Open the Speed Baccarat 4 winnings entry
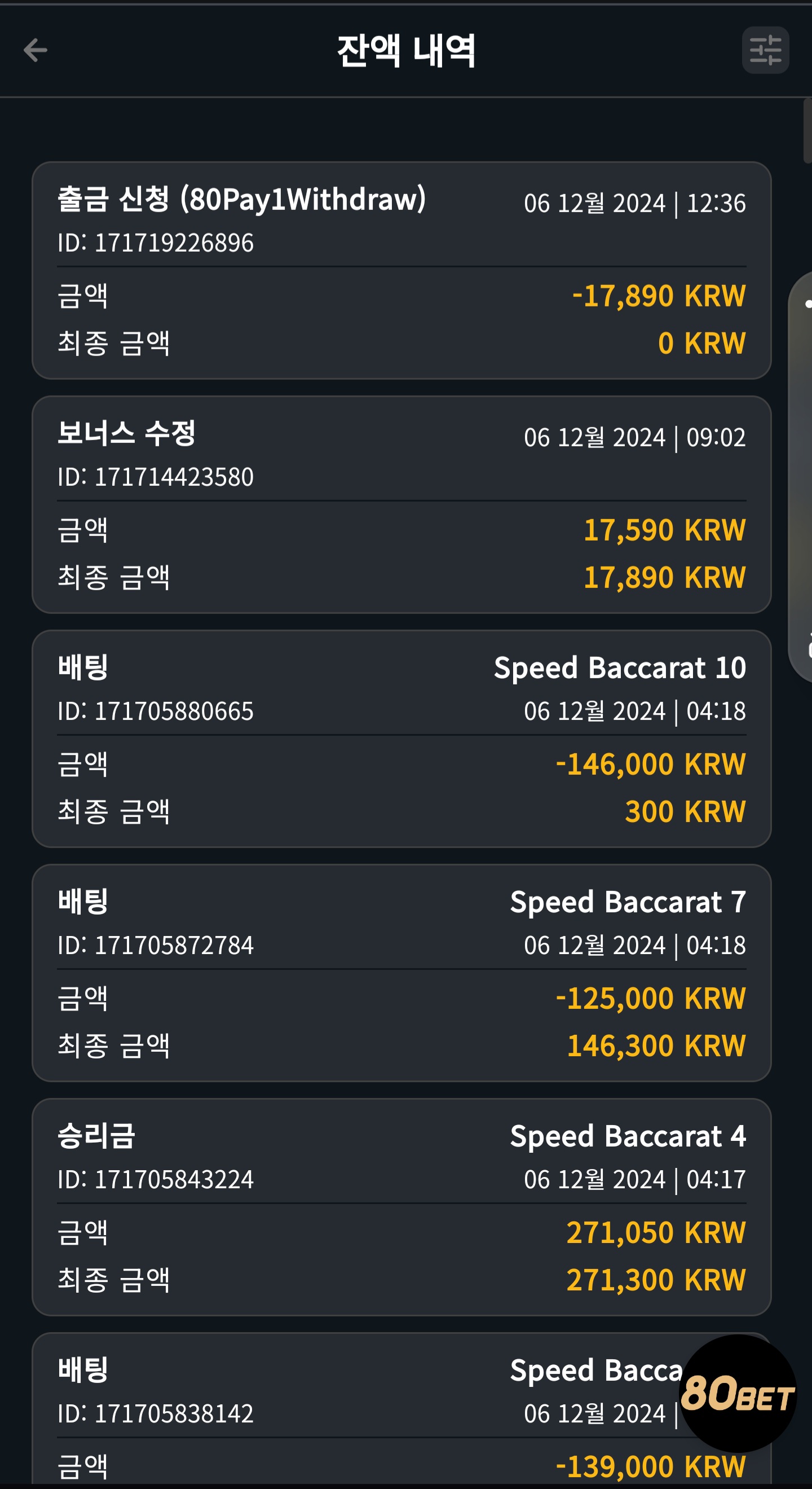 click(401, 1207)
